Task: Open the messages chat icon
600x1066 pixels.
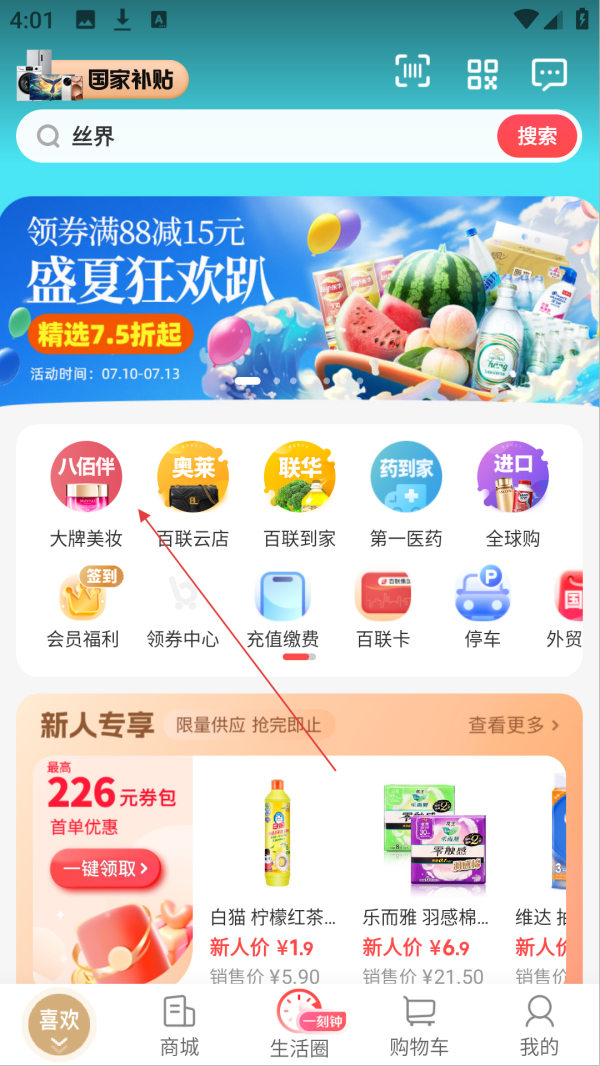Action: pyautogui.click(x=549, y=74)
